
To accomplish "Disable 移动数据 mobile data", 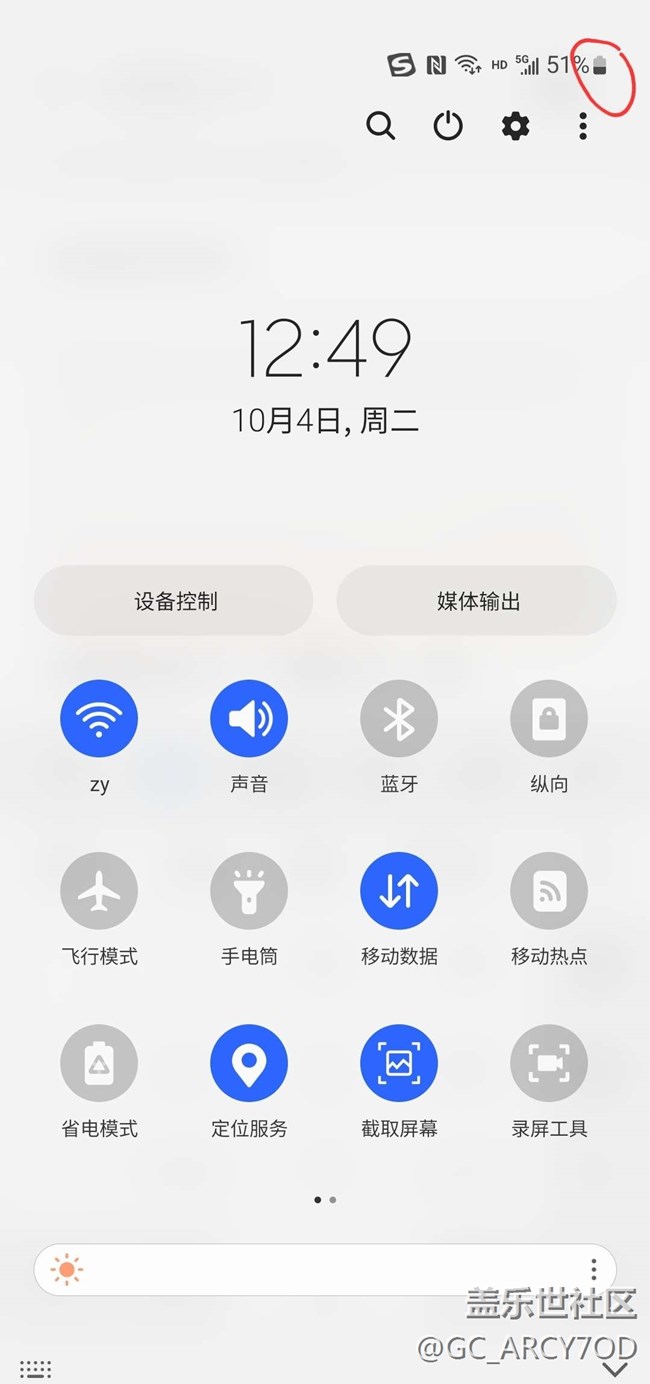I will point(399,891).
